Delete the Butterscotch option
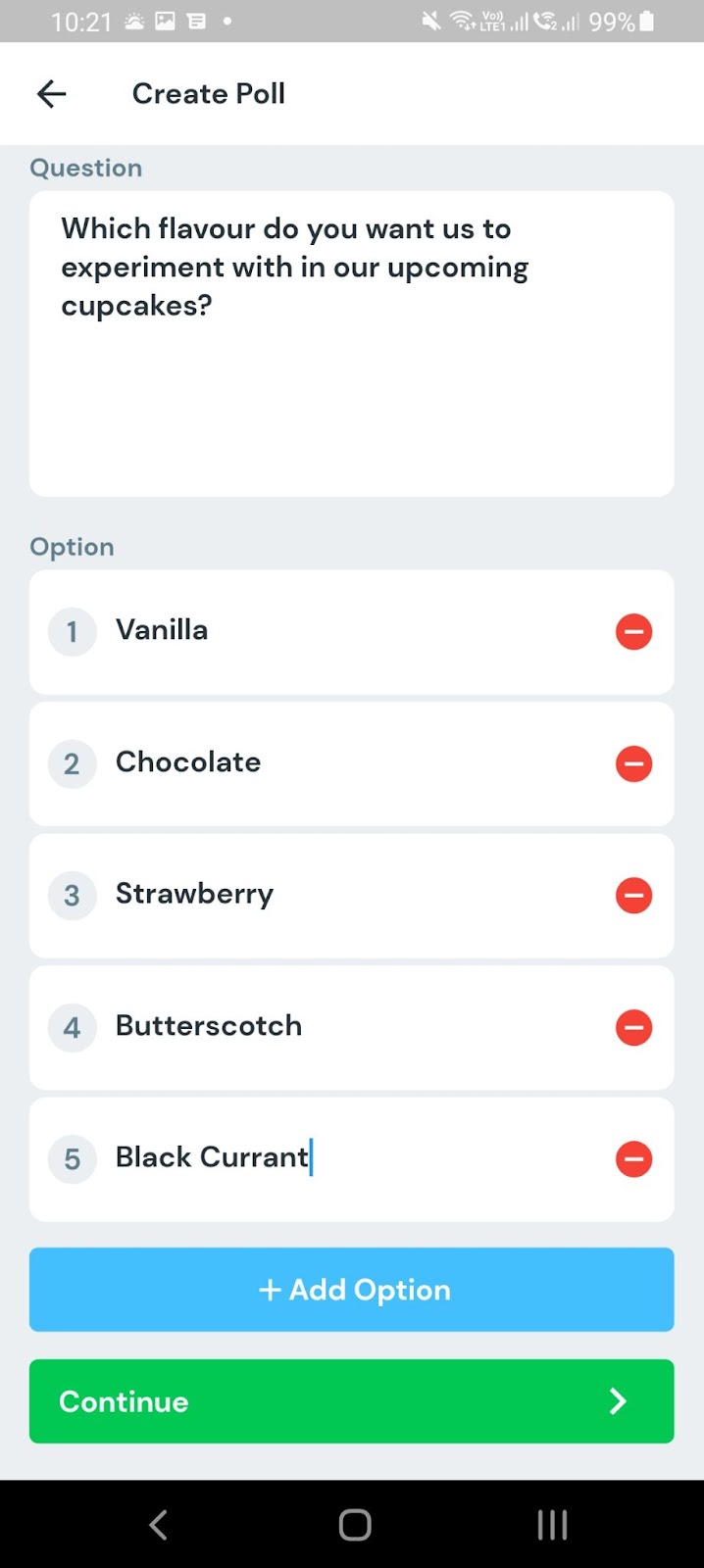 [x=633, y=1027]
